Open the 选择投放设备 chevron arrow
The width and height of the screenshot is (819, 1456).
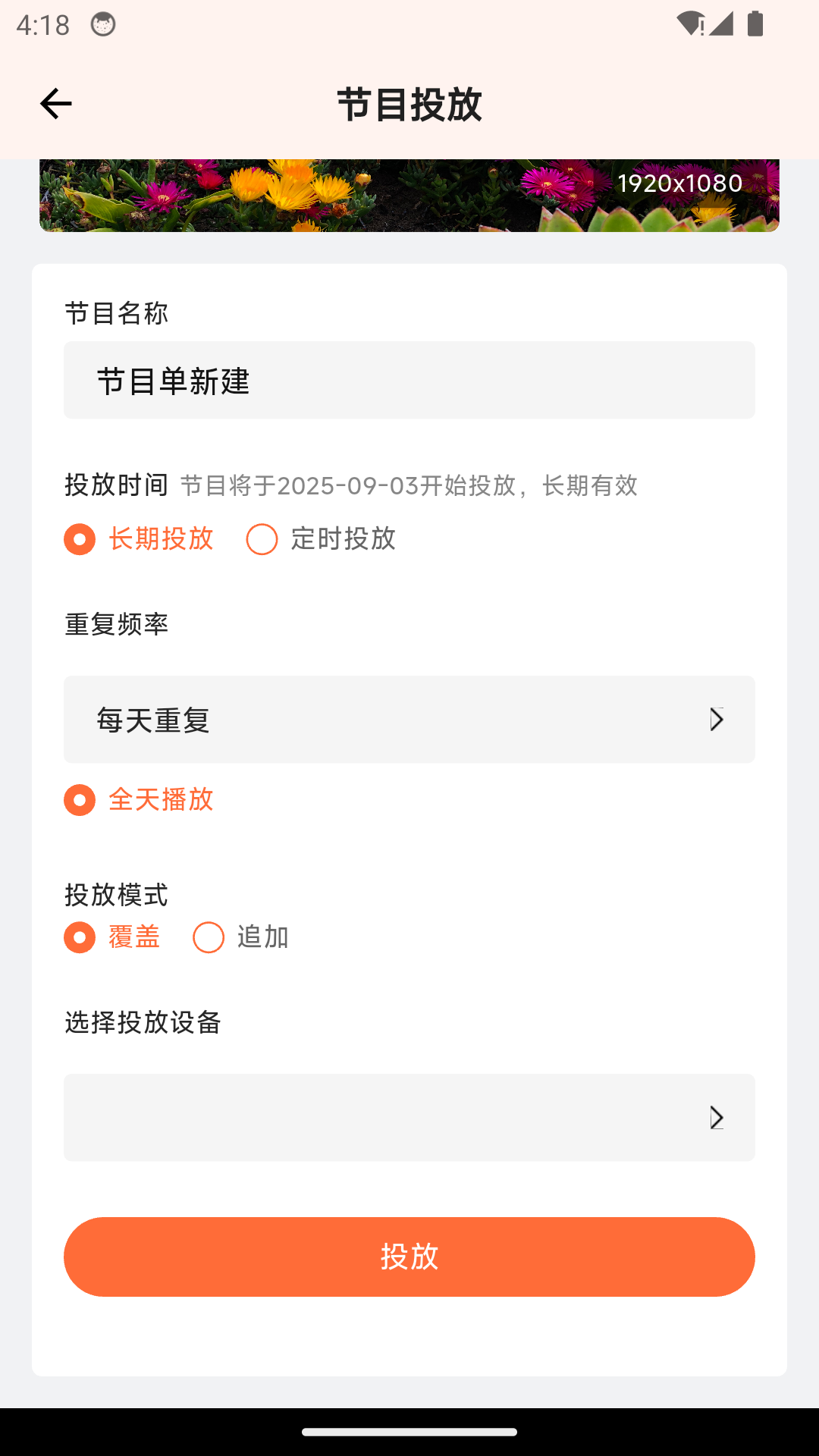click(716, 1118)
